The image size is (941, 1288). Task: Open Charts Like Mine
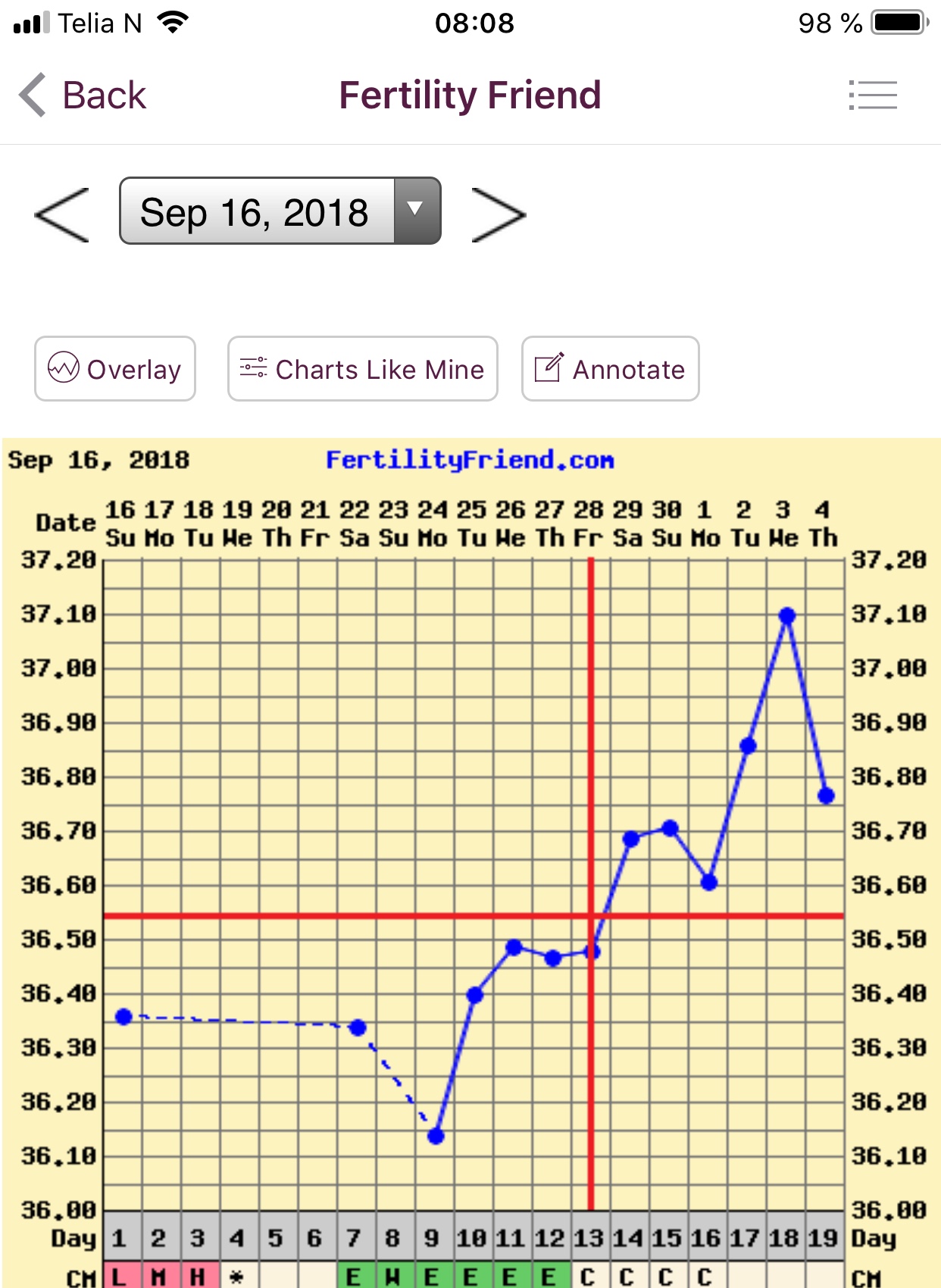(362, 369)
